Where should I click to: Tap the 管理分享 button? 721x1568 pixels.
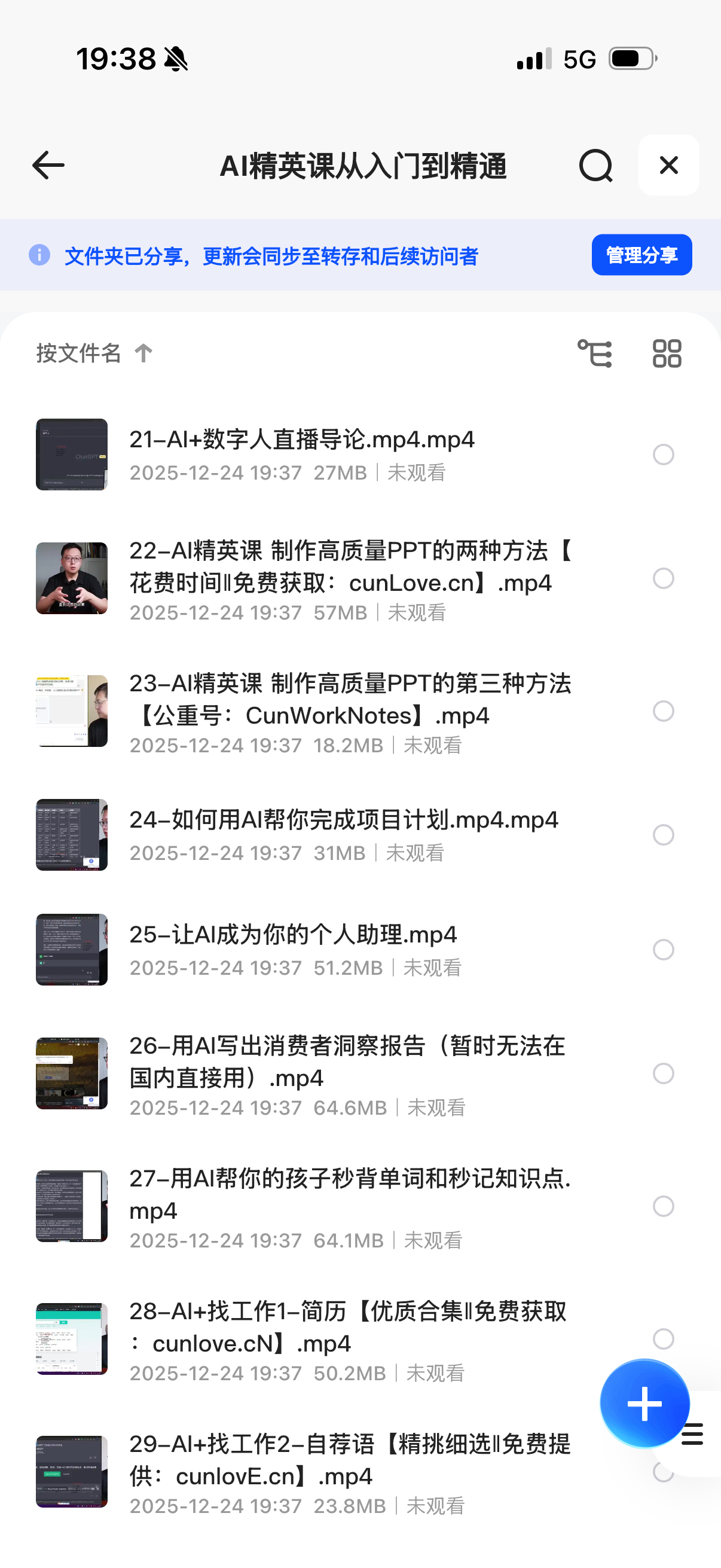click(x=641, y=255)
